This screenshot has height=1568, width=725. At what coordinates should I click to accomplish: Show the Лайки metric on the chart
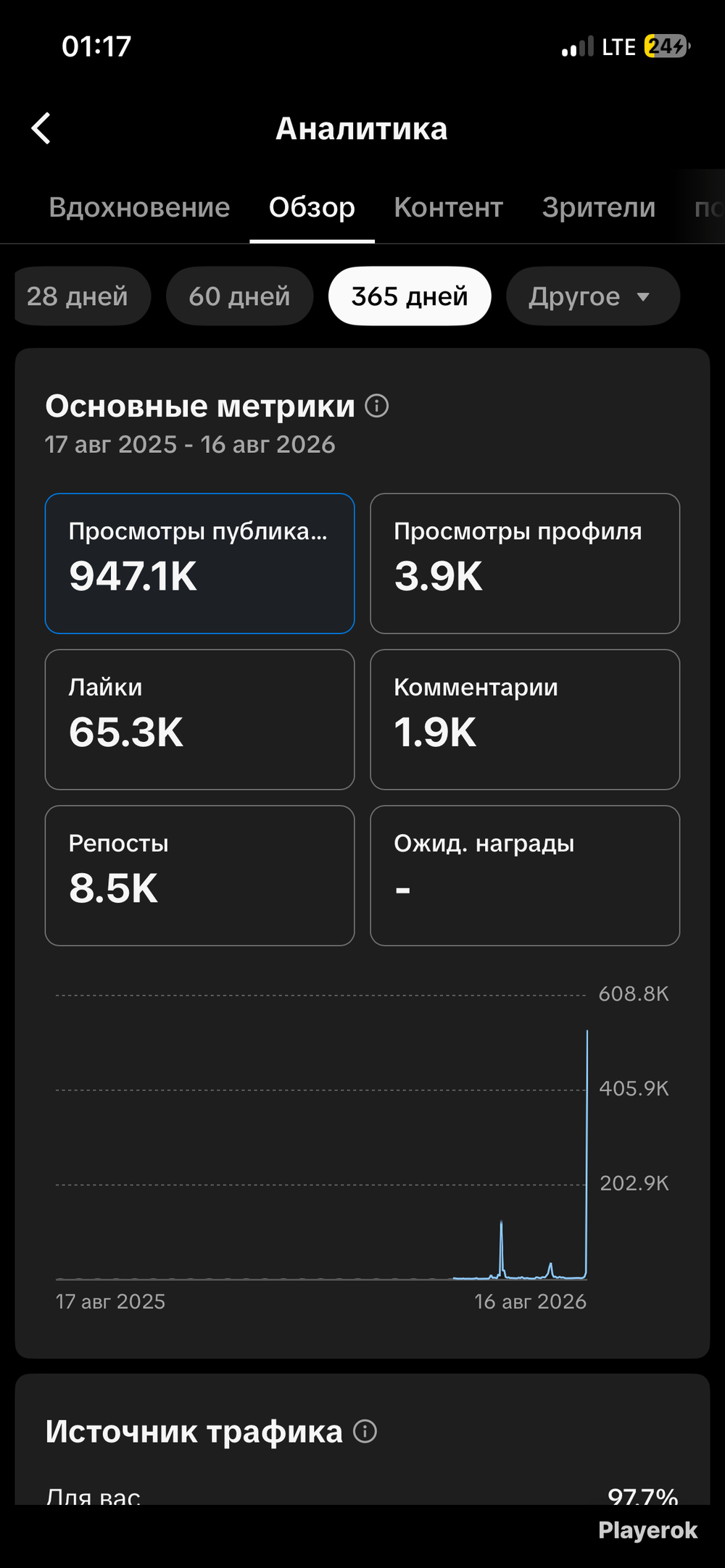(x=199, y=720)
